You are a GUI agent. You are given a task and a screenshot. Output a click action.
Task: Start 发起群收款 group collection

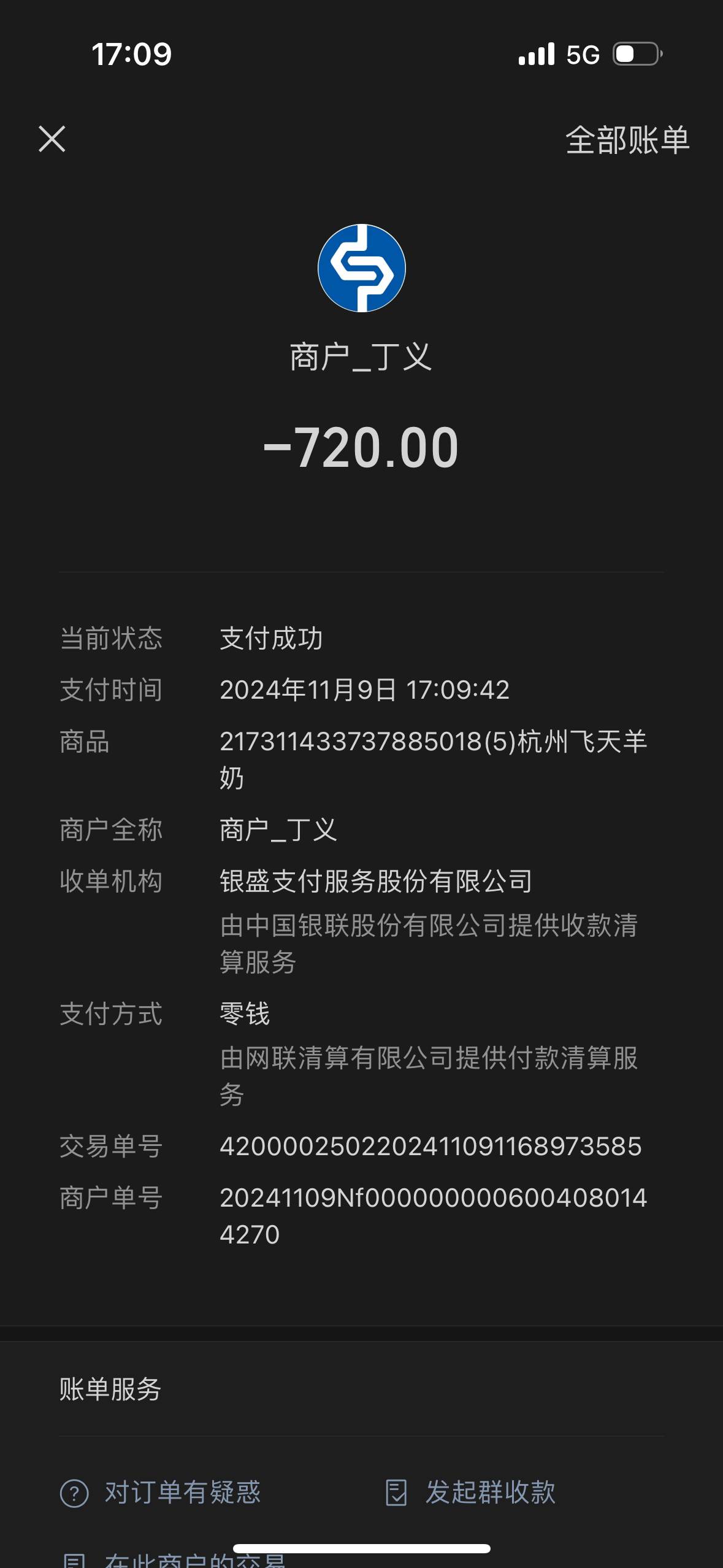(x=470, y=1492)
